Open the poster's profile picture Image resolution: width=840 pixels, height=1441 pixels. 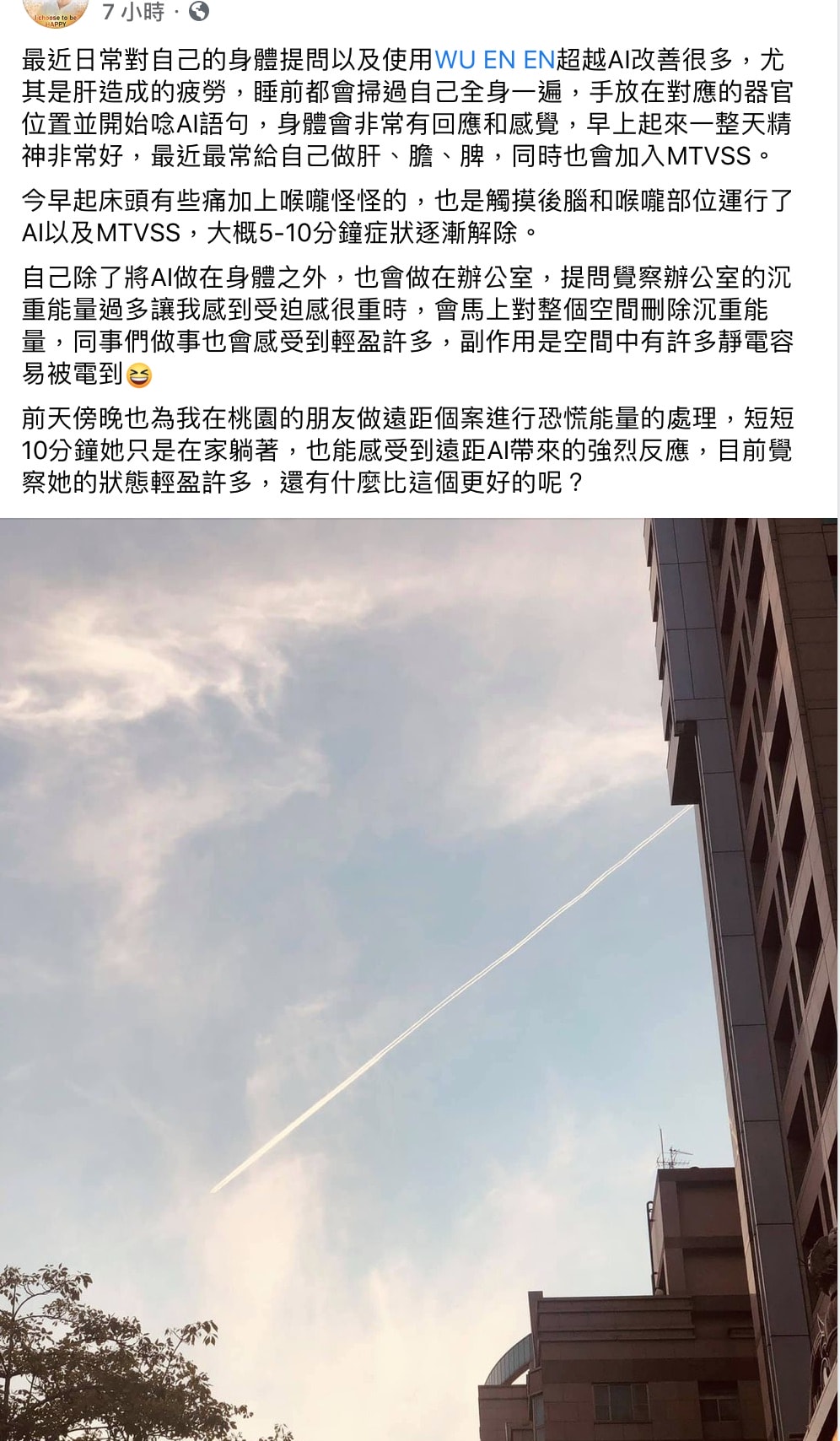point(56,12)
